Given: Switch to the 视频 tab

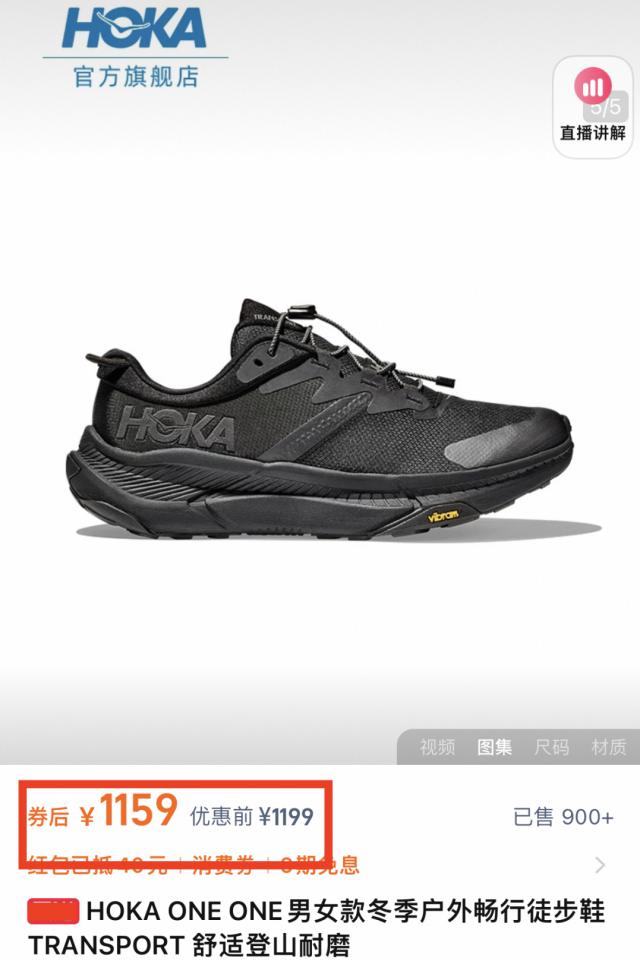Looking at the screenshot, I should 437,747.
